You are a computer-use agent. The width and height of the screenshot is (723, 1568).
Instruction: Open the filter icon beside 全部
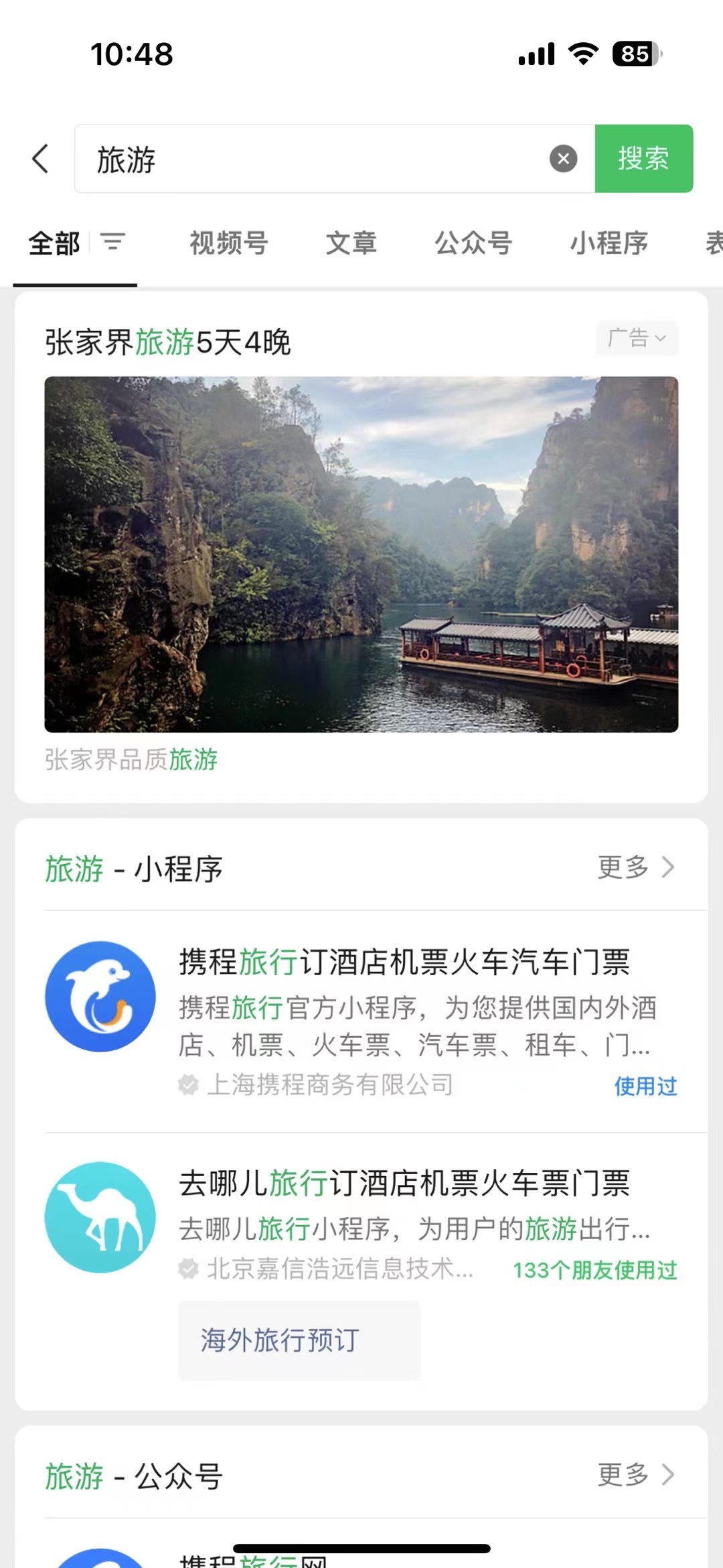coord(113,242)
